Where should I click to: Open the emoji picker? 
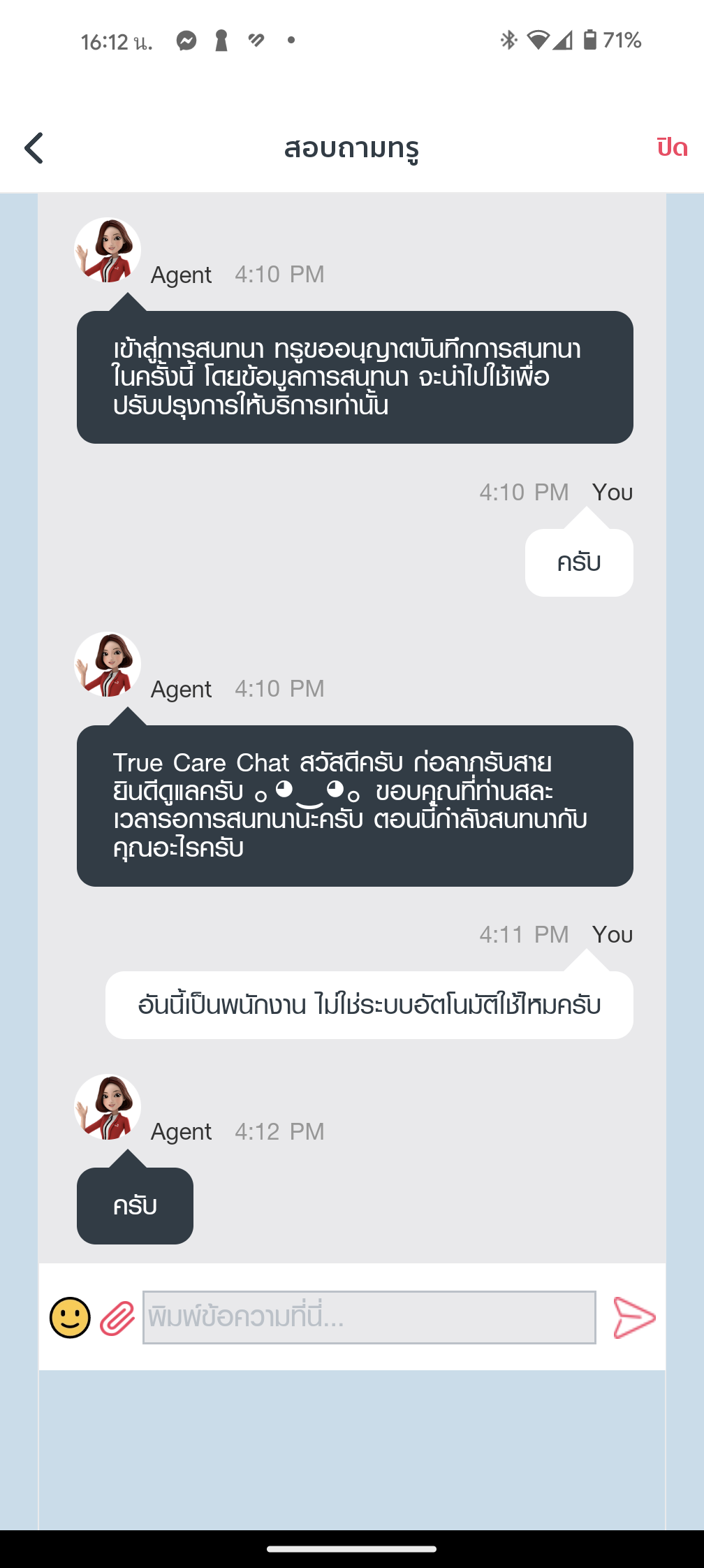(70, 1318)
